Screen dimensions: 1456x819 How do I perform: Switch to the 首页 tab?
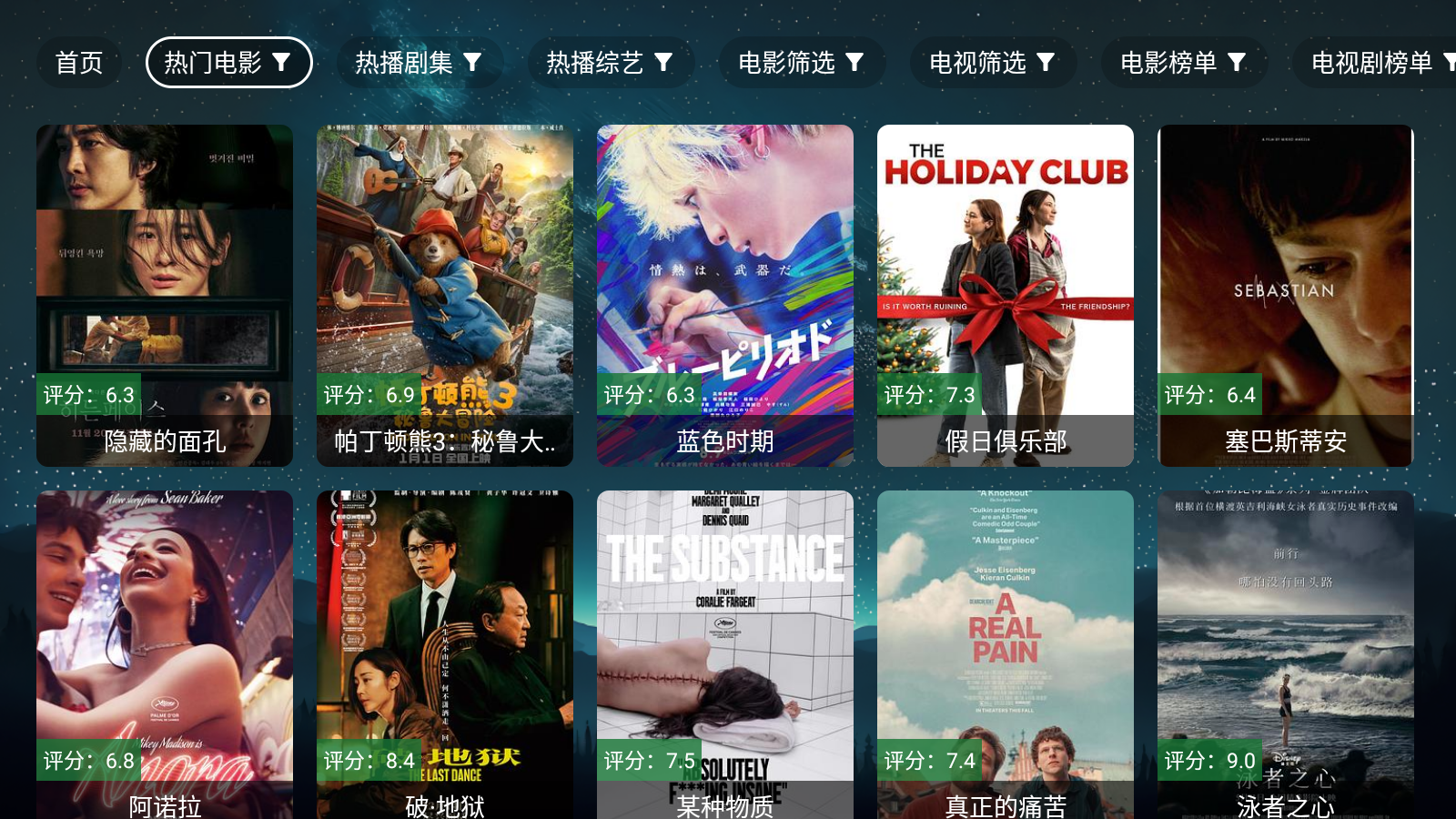click(79, 63)
